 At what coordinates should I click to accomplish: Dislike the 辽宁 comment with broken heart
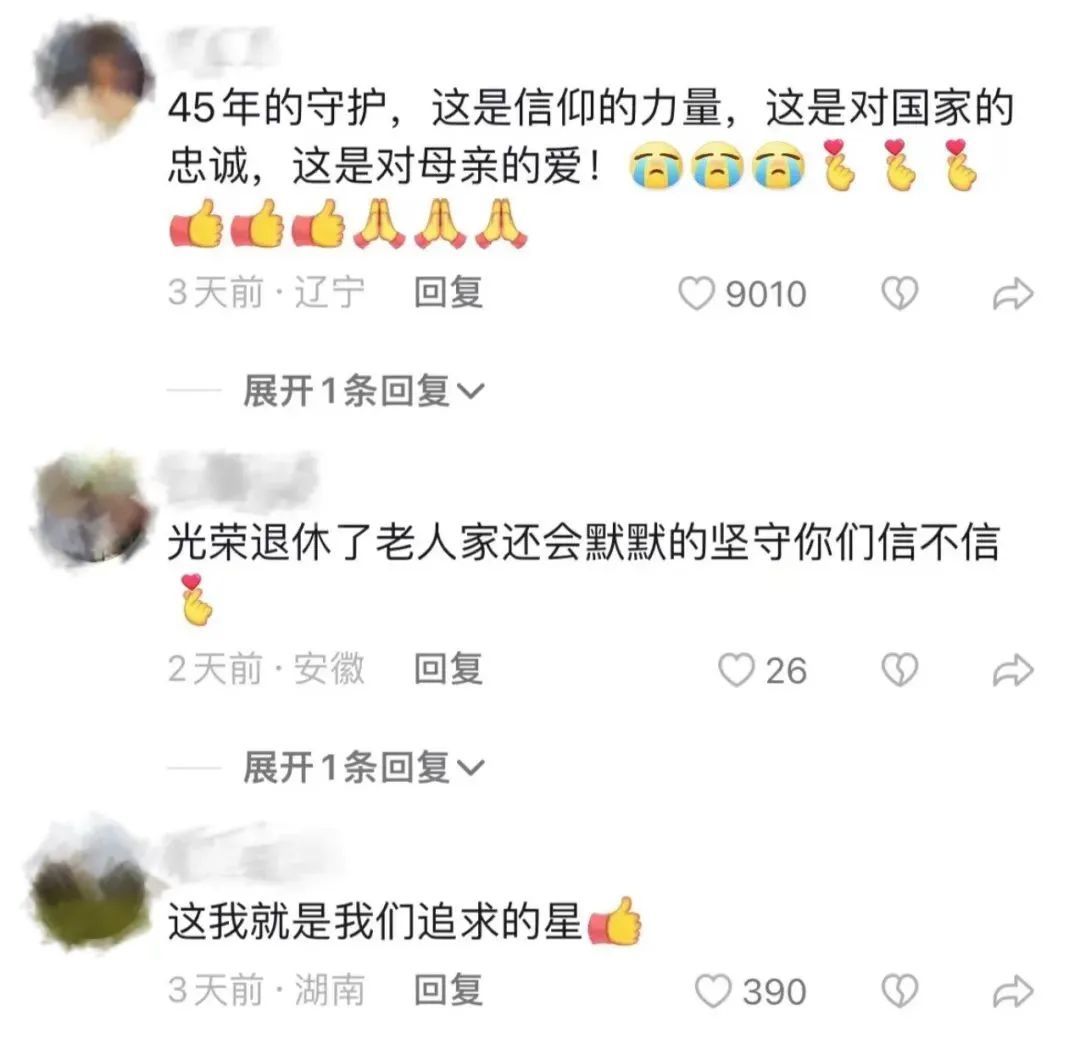pos(899,294)
